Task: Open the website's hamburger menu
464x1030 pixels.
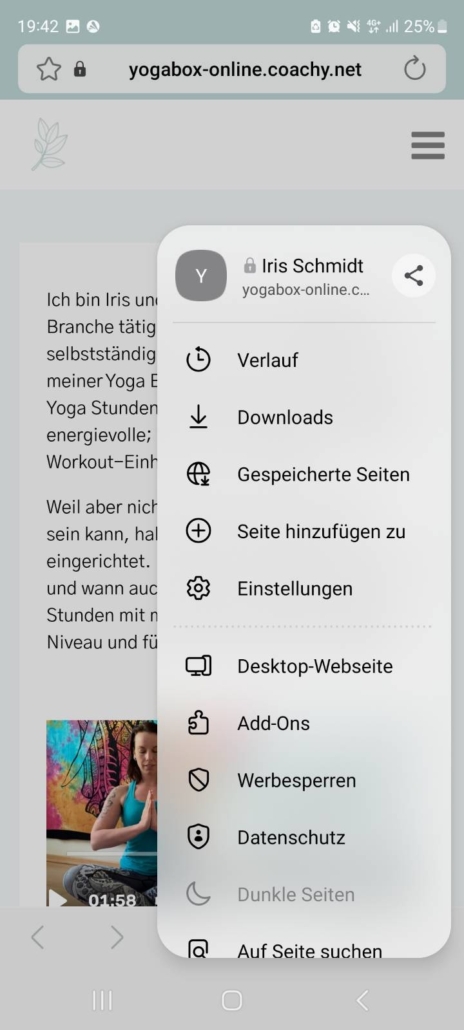Action: [x=428, y=145]
